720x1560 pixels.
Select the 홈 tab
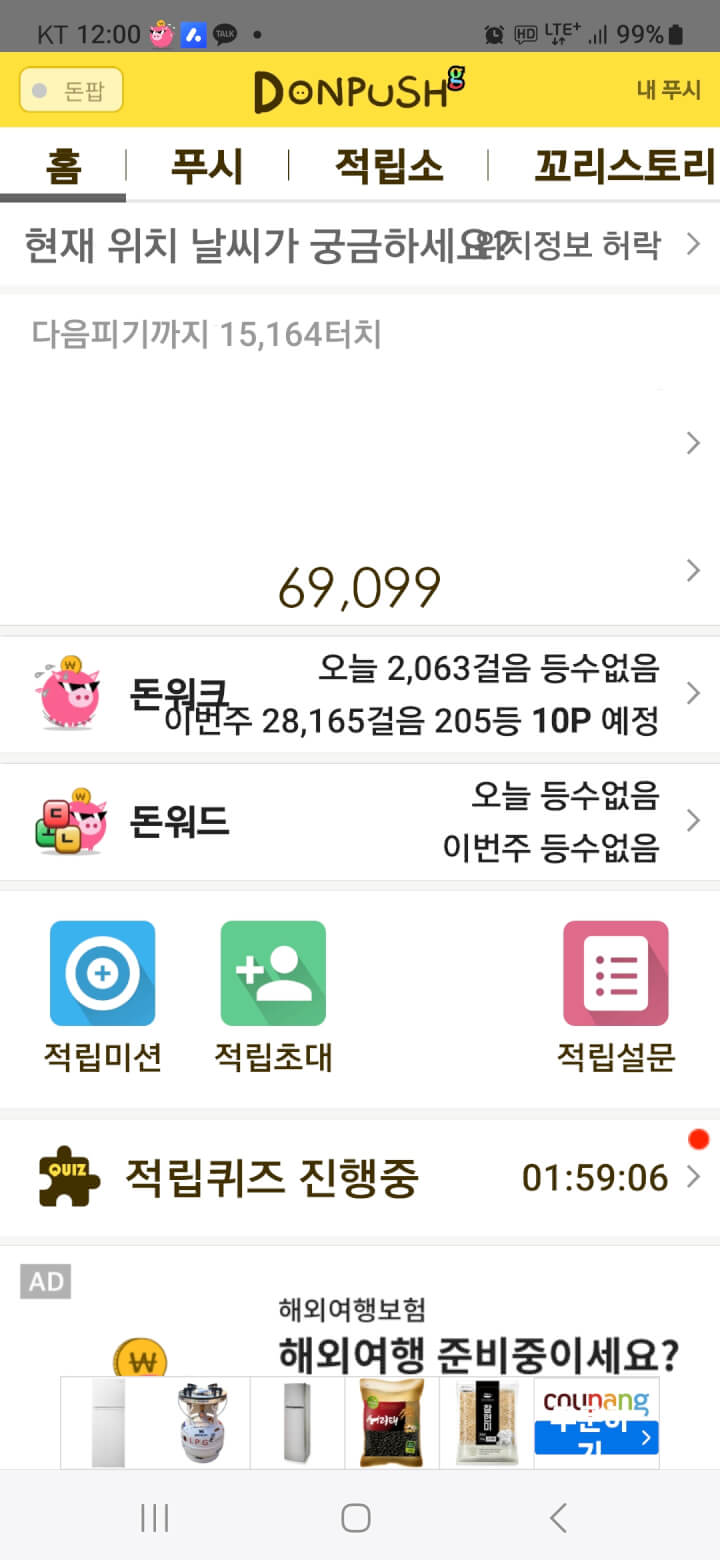click(x=63, y=166)
